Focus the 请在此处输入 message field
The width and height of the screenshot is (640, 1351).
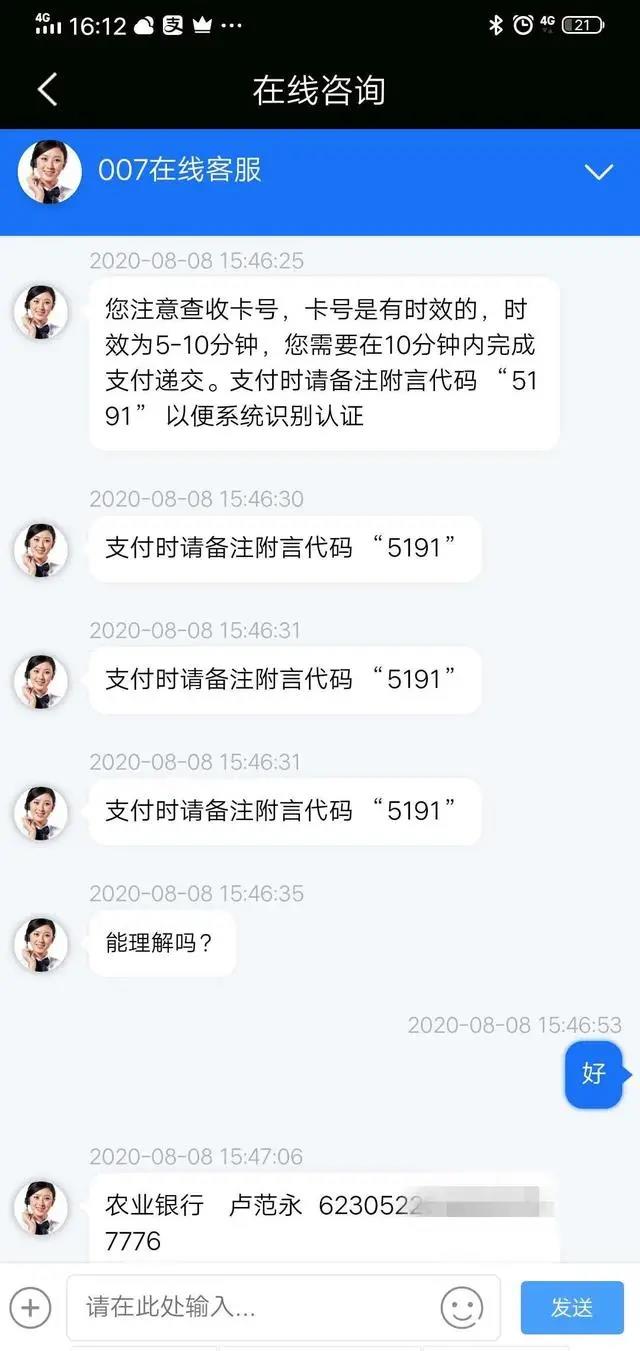(255, 1307)
